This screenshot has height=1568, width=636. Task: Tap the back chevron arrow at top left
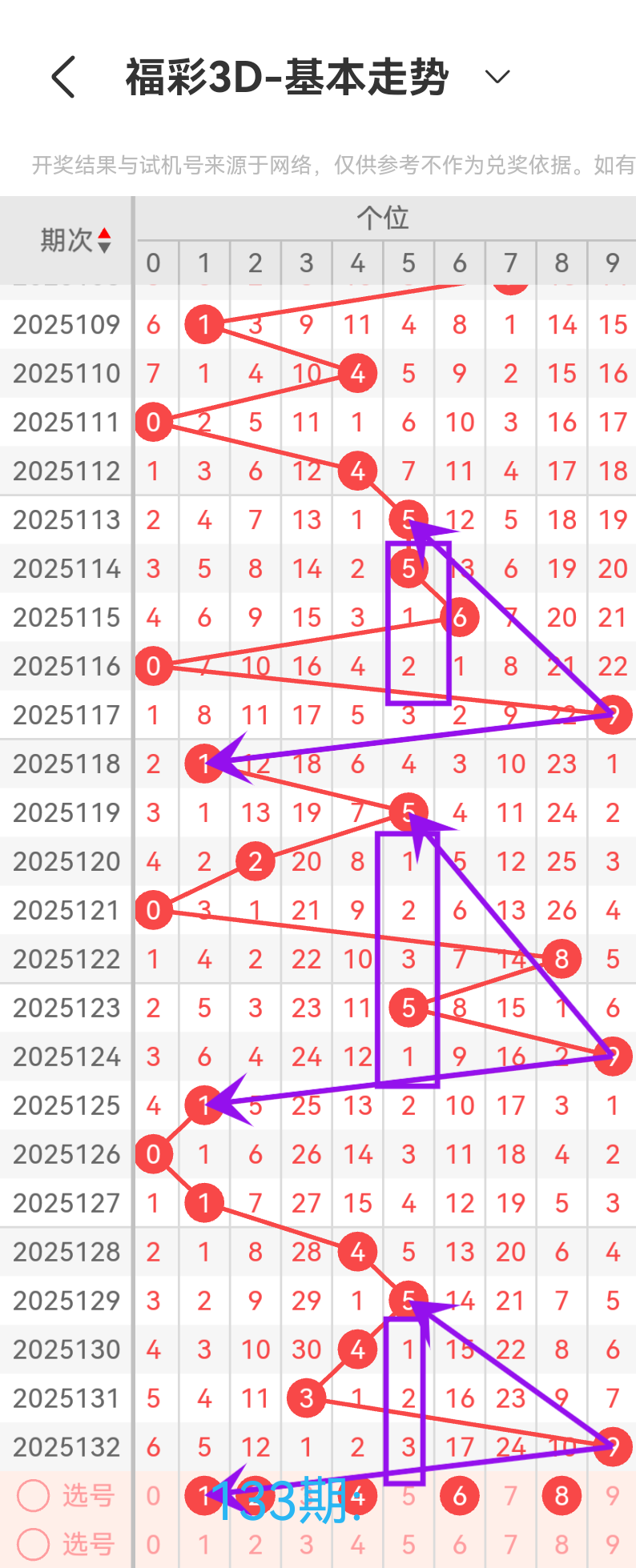click(63, 78)
